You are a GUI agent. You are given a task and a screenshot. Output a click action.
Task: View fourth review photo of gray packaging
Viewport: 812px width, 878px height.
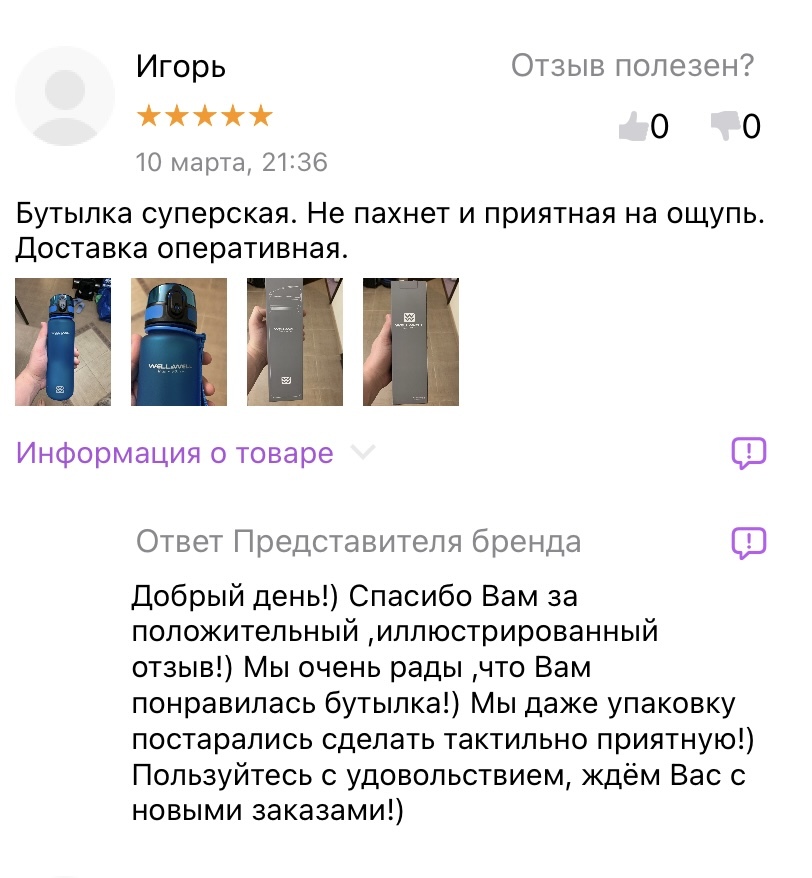(x=410, y=342)
